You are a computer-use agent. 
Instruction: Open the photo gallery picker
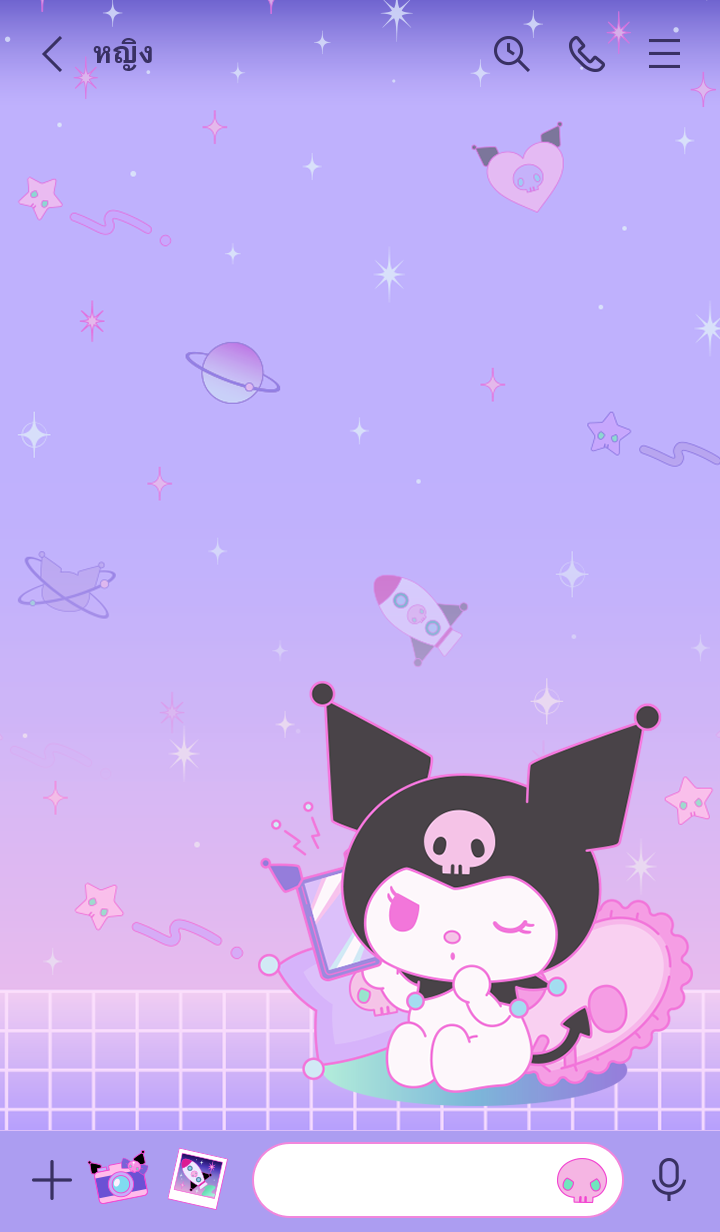[x=197, y=1179]
